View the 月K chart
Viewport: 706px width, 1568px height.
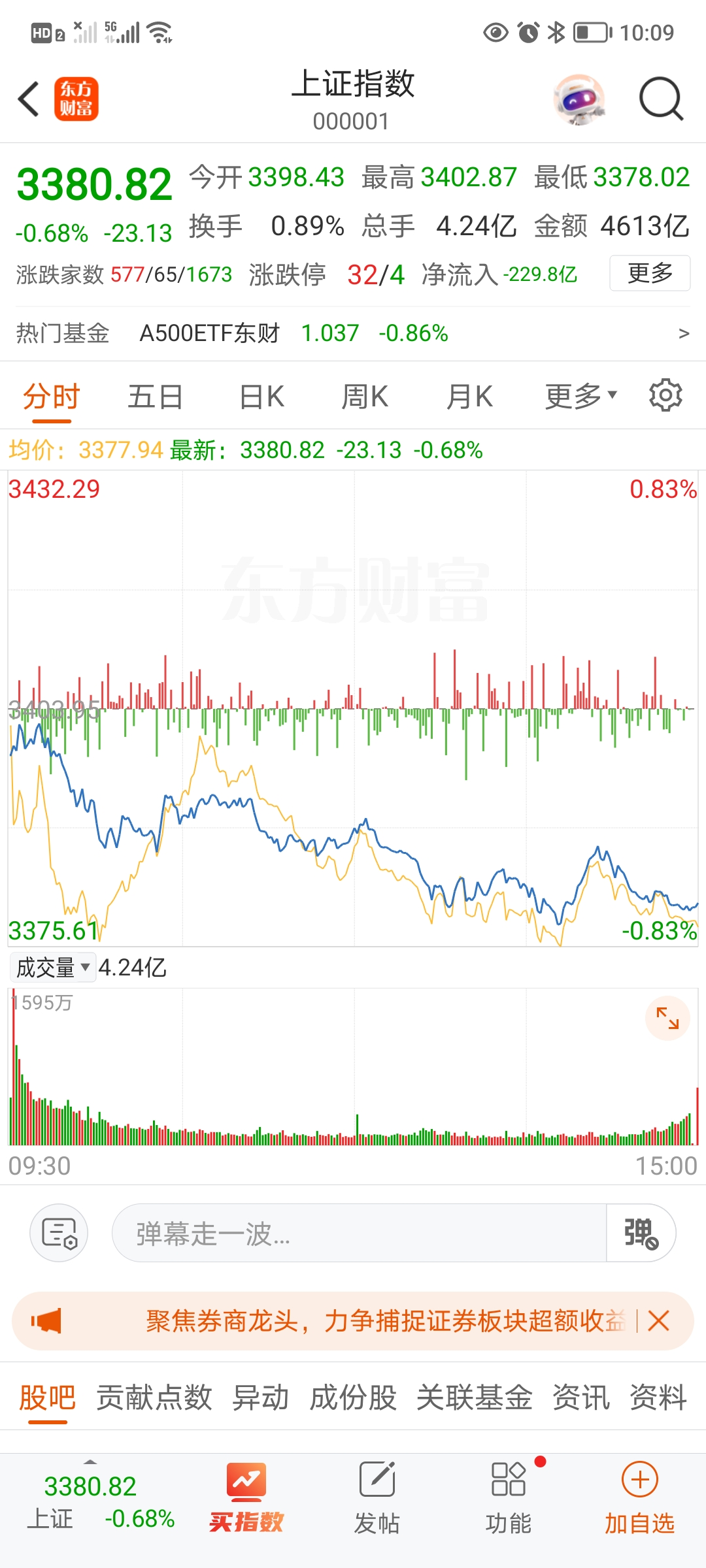[x=469, y=397]
